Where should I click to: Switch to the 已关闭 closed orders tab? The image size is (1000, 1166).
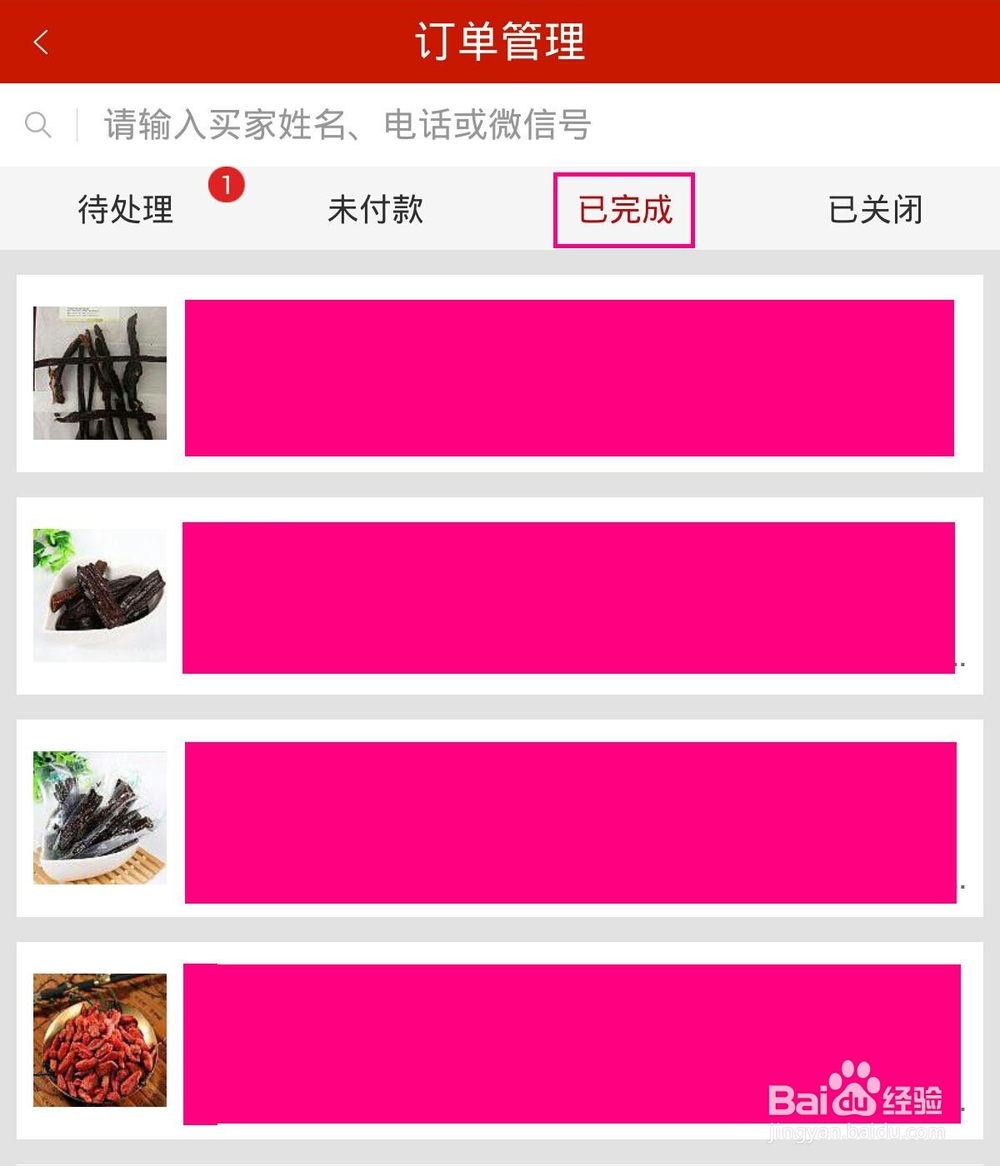pyautogui.click(x=873, y=210)
